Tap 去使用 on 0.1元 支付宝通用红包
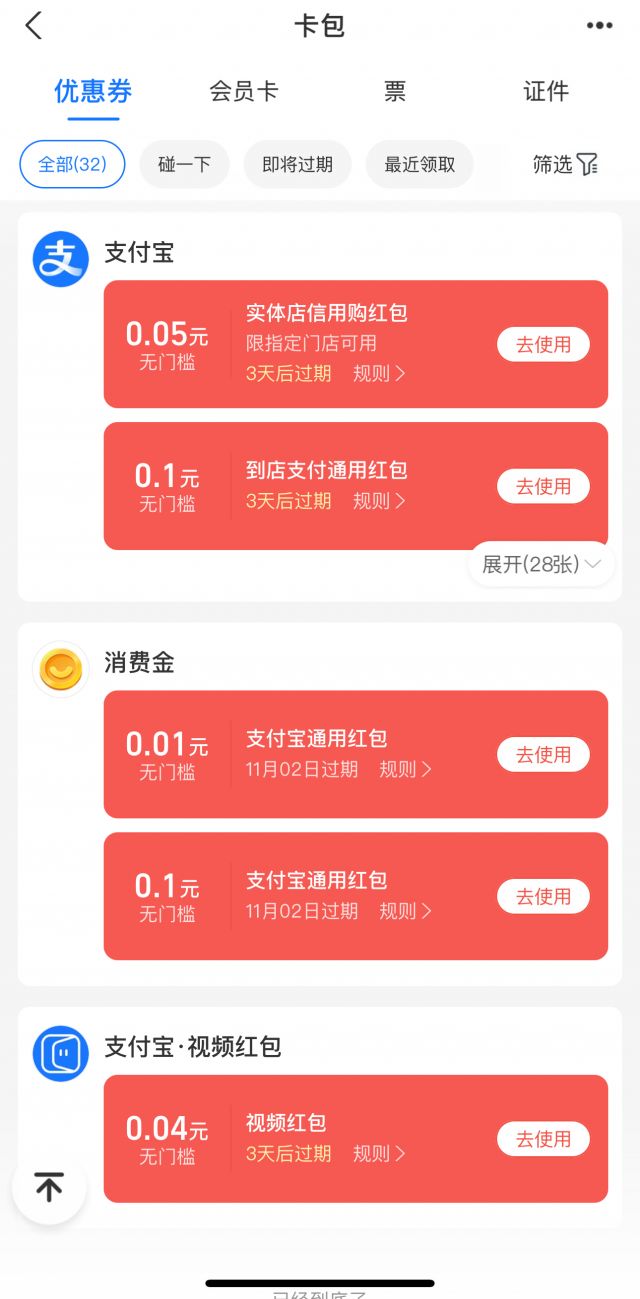Screen dimensions: 640x1299 coord(543,896)
